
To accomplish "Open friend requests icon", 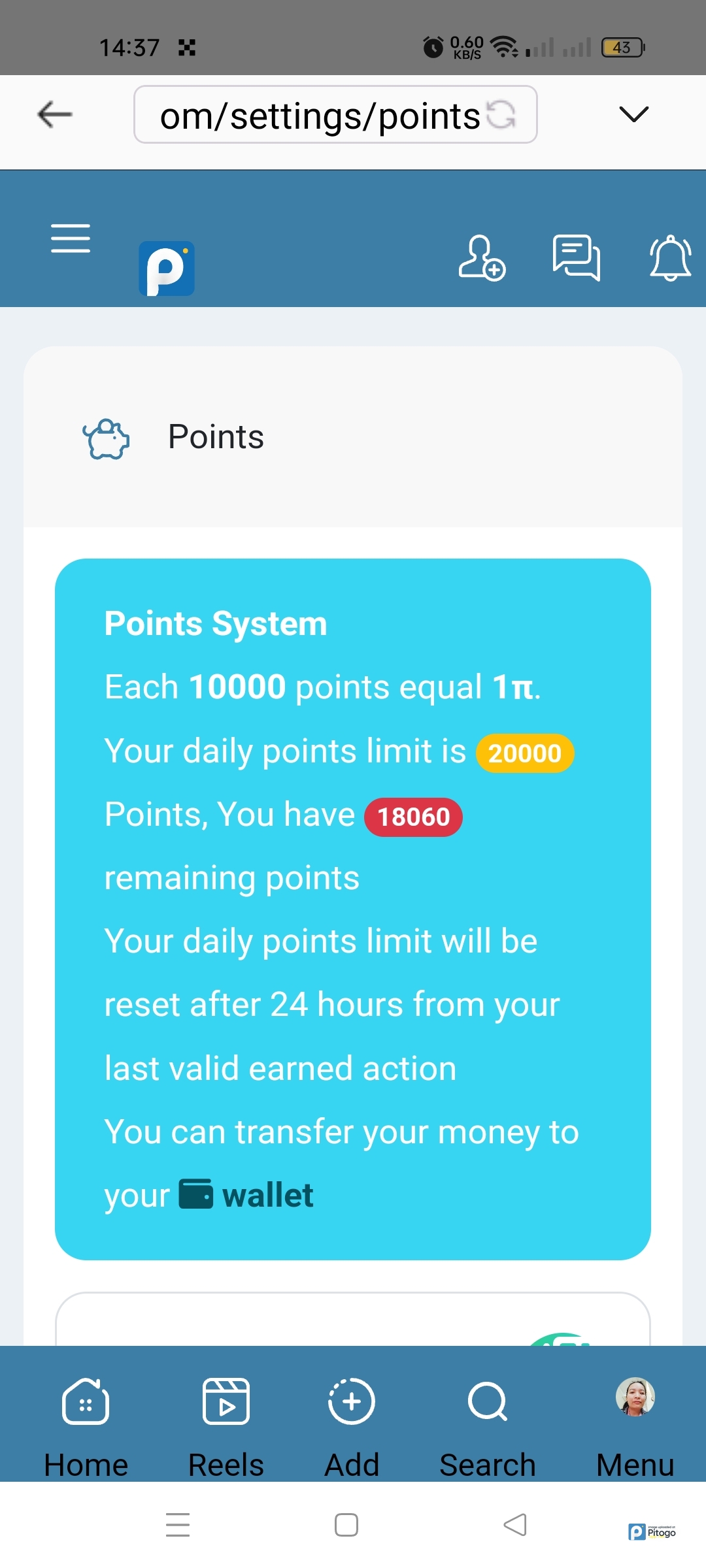I will pos(482,257).
